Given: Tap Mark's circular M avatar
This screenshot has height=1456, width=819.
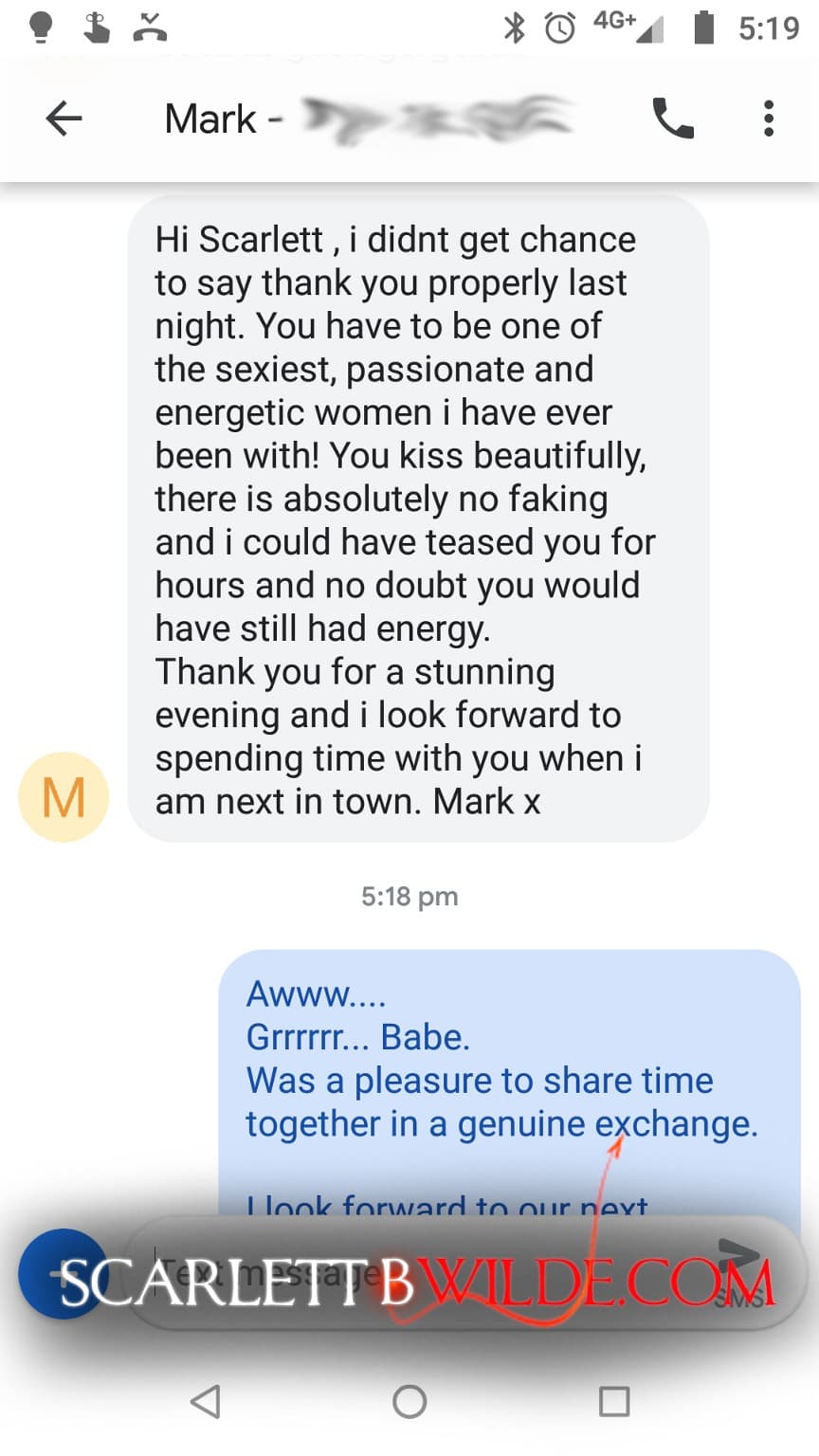Looking at the screenshot, I should (63, 795).
